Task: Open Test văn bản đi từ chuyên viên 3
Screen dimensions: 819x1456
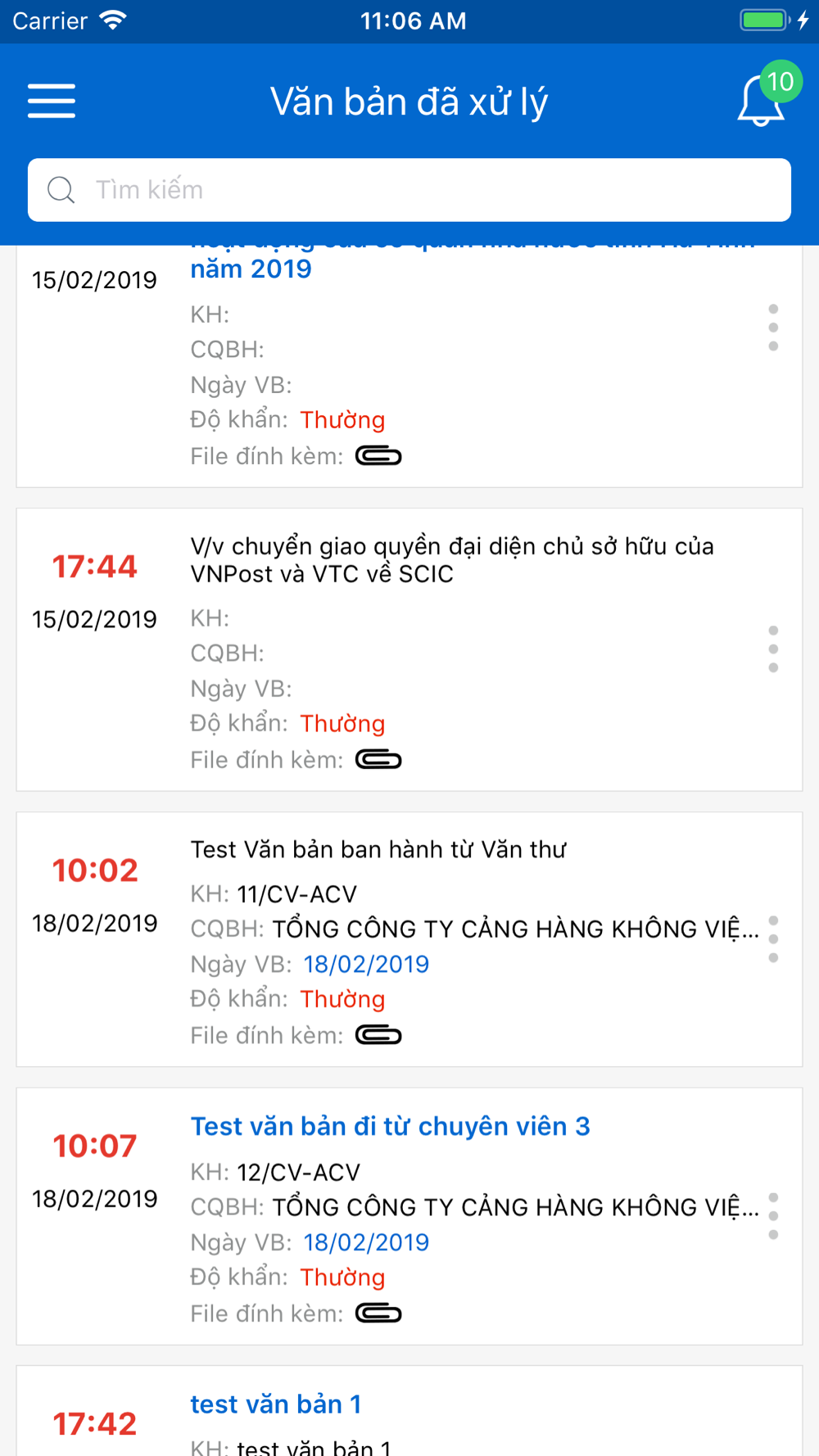Action: tap(390, 1127)
